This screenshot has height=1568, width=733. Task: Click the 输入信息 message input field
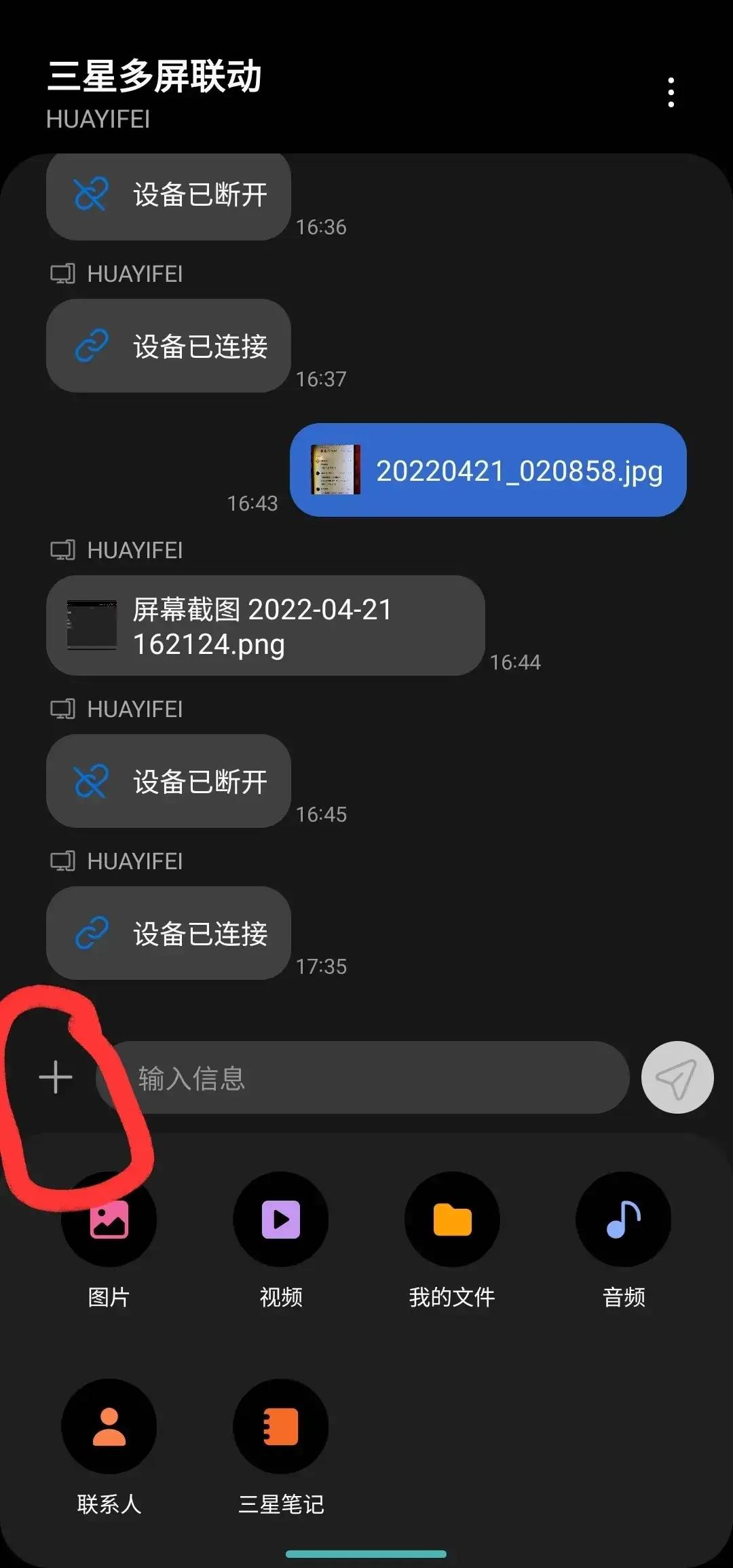[366, 1078]
